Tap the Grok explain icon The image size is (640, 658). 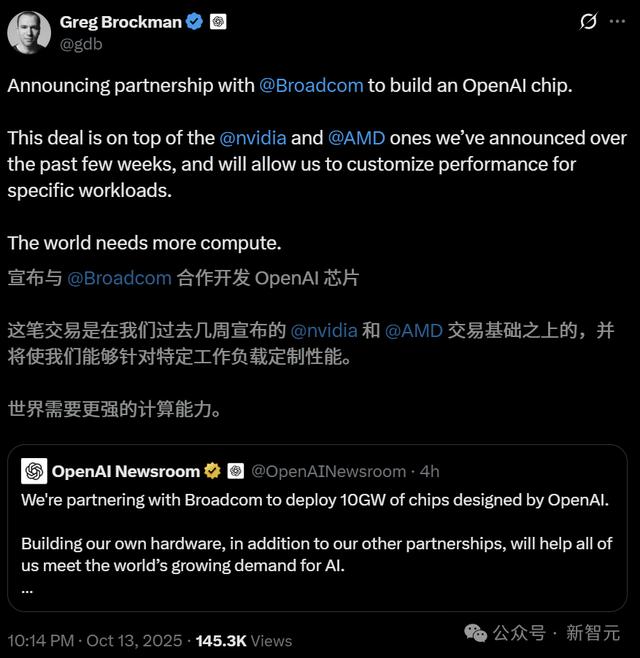[x=588, y=21]
